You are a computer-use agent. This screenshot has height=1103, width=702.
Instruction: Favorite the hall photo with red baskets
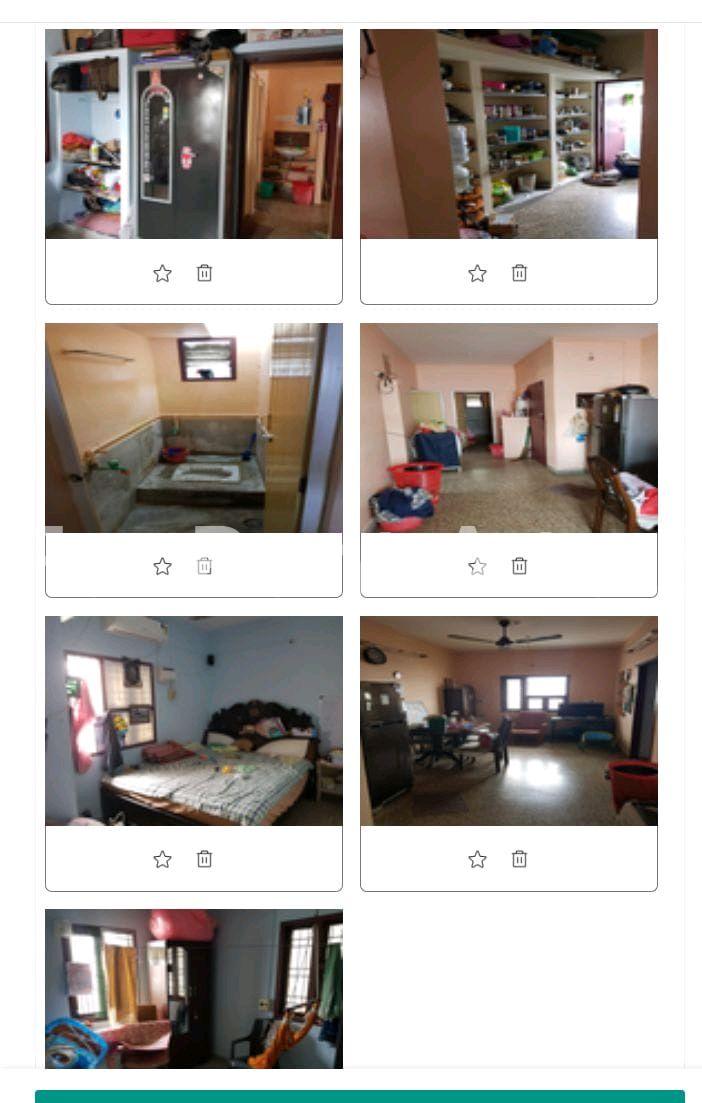[x=477, y=566]
